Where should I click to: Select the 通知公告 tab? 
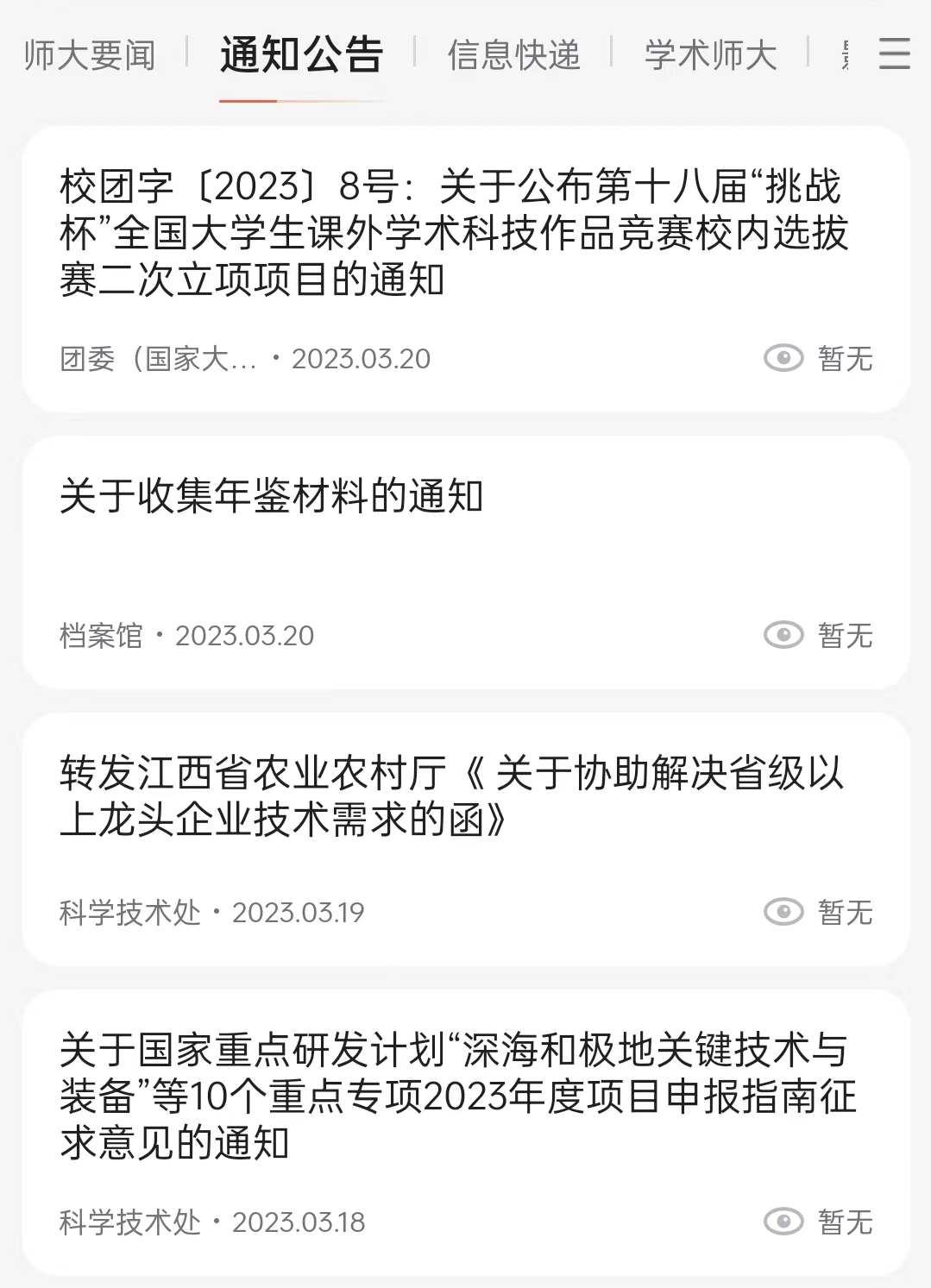point(301,55)
